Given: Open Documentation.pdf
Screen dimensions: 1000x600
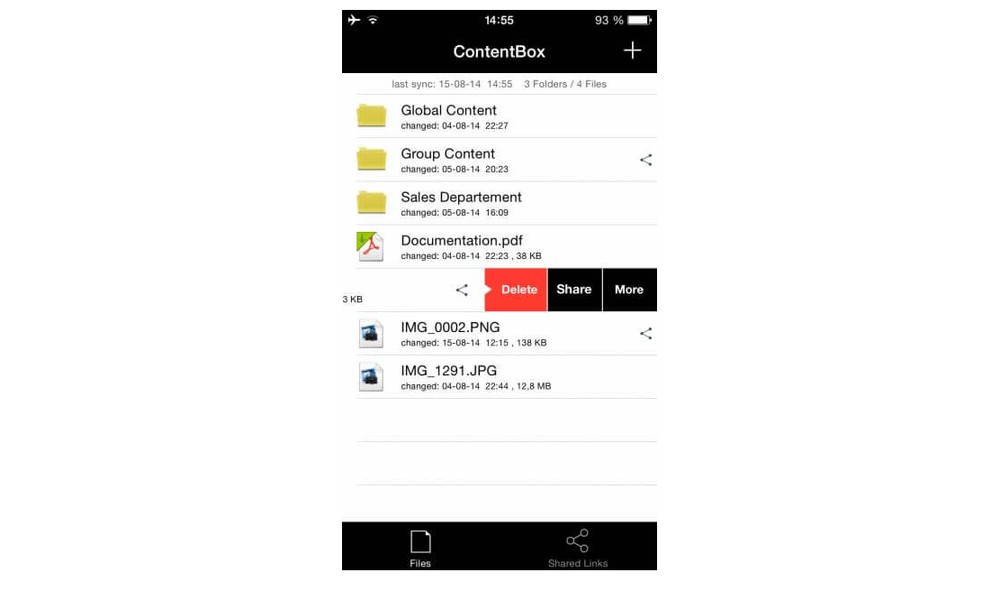Looking at the screenshot, I should tap(461, 246).
